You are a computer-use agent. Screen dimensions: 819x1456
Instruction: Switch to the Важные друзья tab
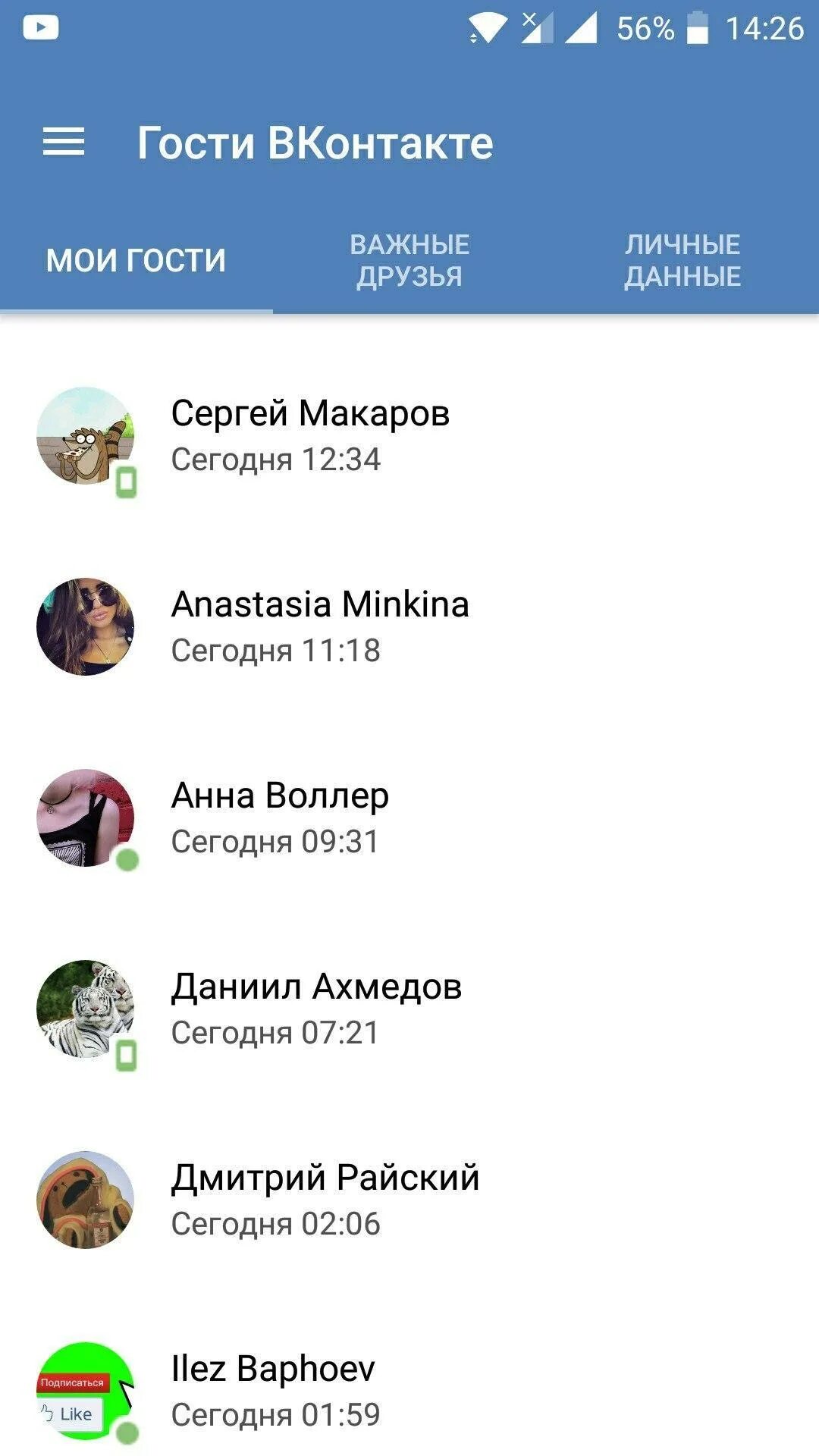coord(409,261)
